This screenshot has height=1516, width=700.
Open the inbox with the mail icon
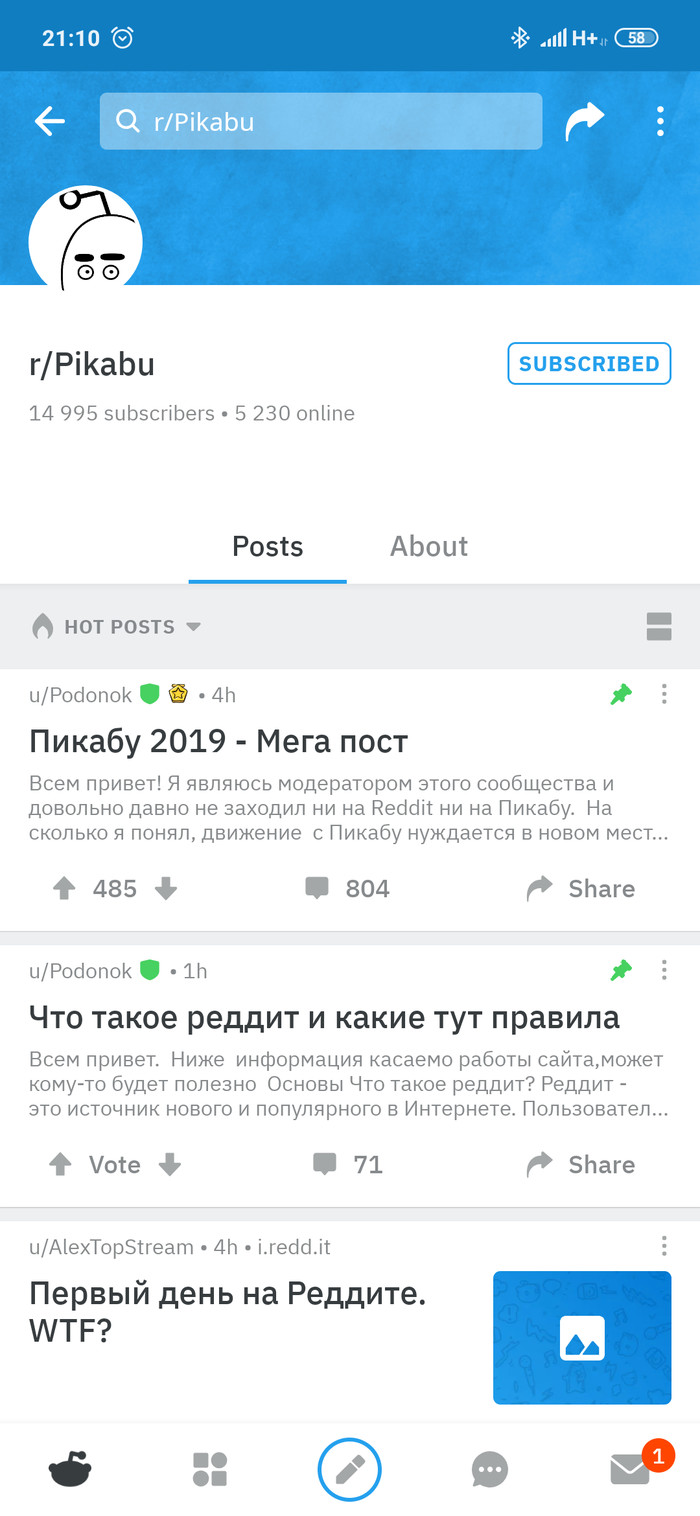point(630,1469)
